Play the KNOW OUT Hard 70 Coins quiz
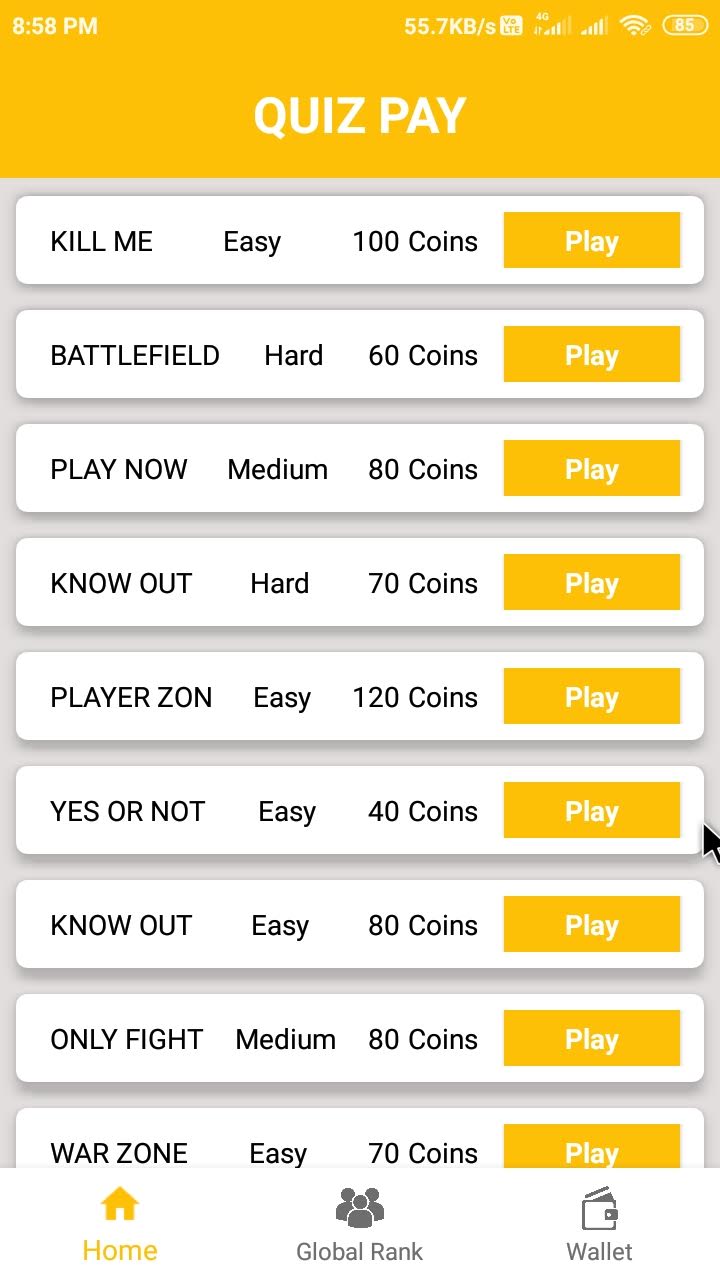The width and height of the screenshot is (720, 1280). tap(591, 583)
